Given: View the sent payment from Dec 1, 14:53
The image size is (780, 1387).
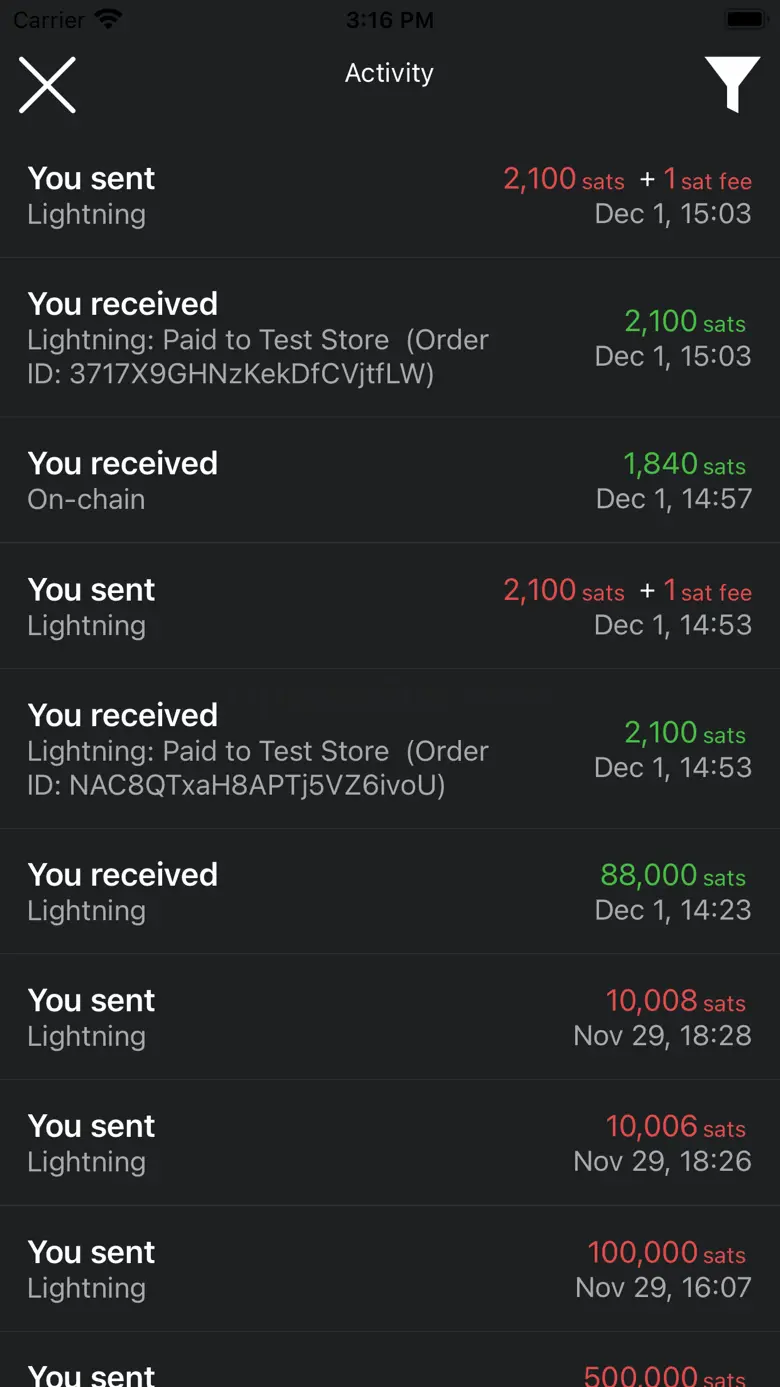Looking at the screenshot, I should (x=390, y=606).
